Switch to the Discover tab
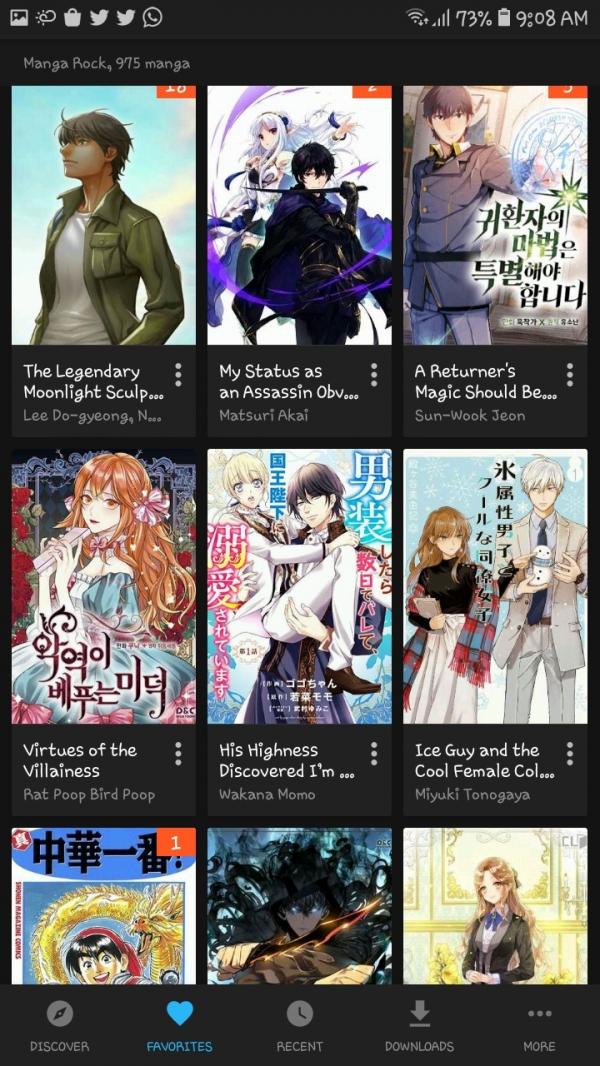Viewport: 600px width, 1066px height. [59, 1025]
